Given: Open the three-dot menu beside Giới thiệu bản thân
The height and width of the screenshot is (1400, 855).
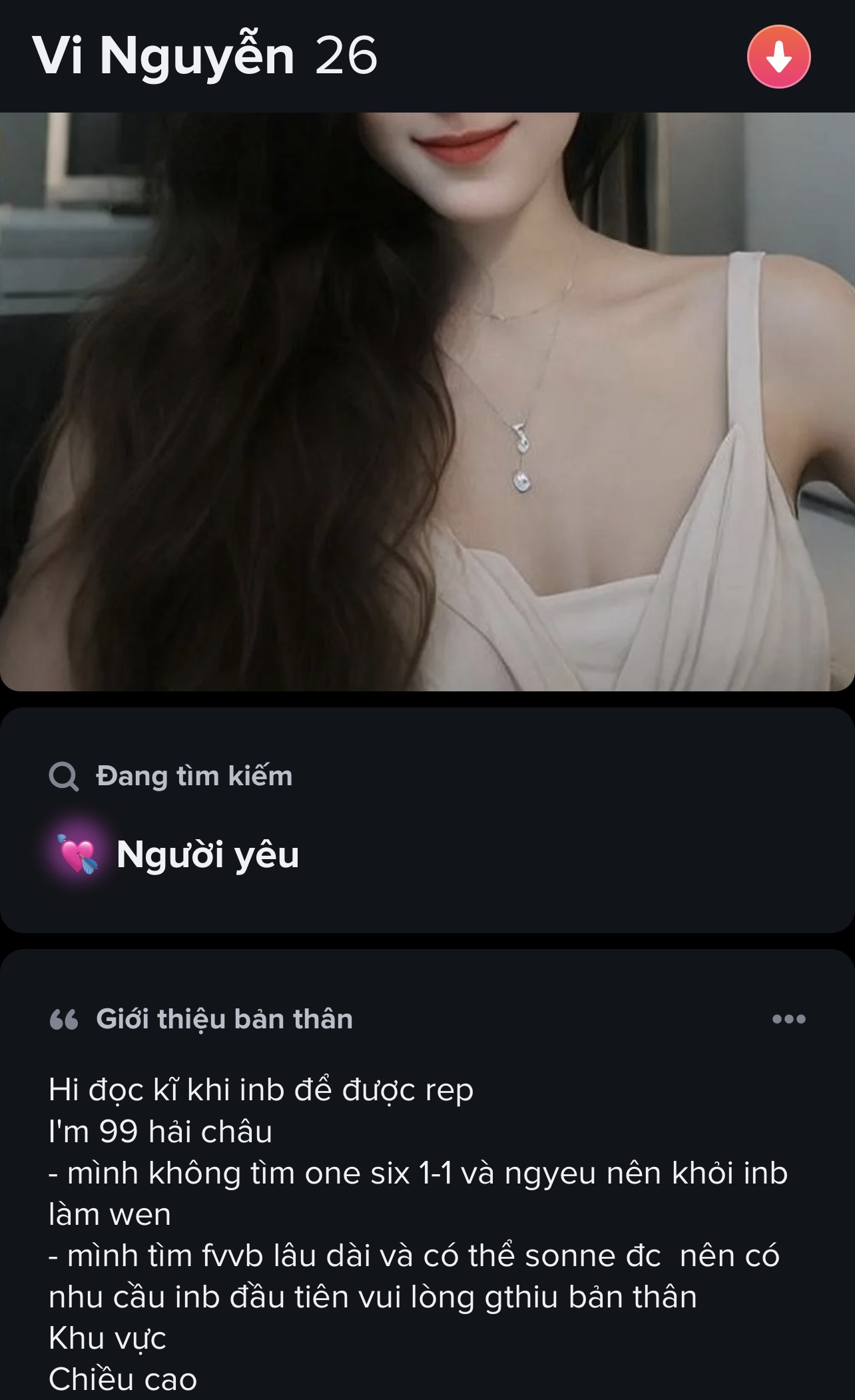Looking at the screenshot, I should click(x=789, y=1019).
